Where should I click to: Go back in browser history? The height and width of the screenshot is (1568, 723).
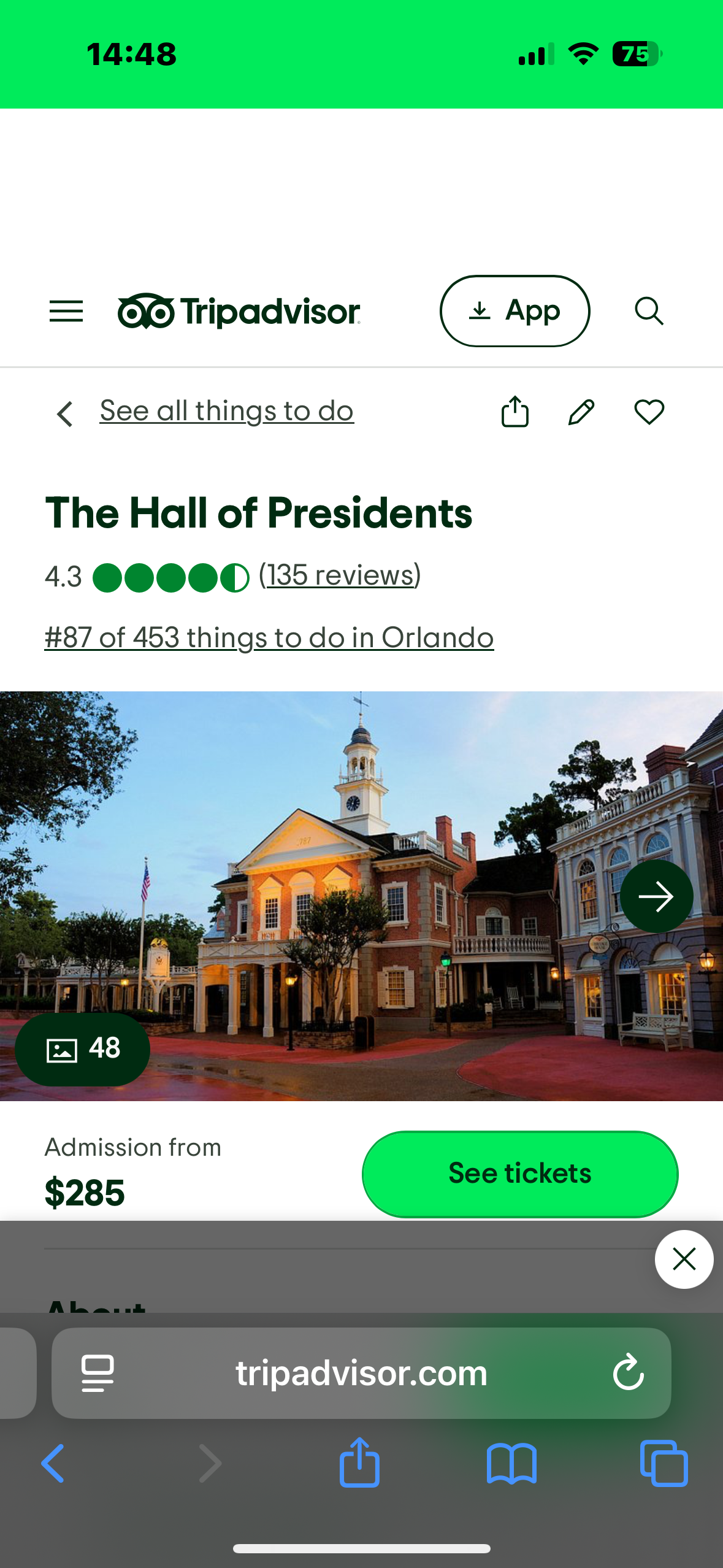[x=53, y=1463]
